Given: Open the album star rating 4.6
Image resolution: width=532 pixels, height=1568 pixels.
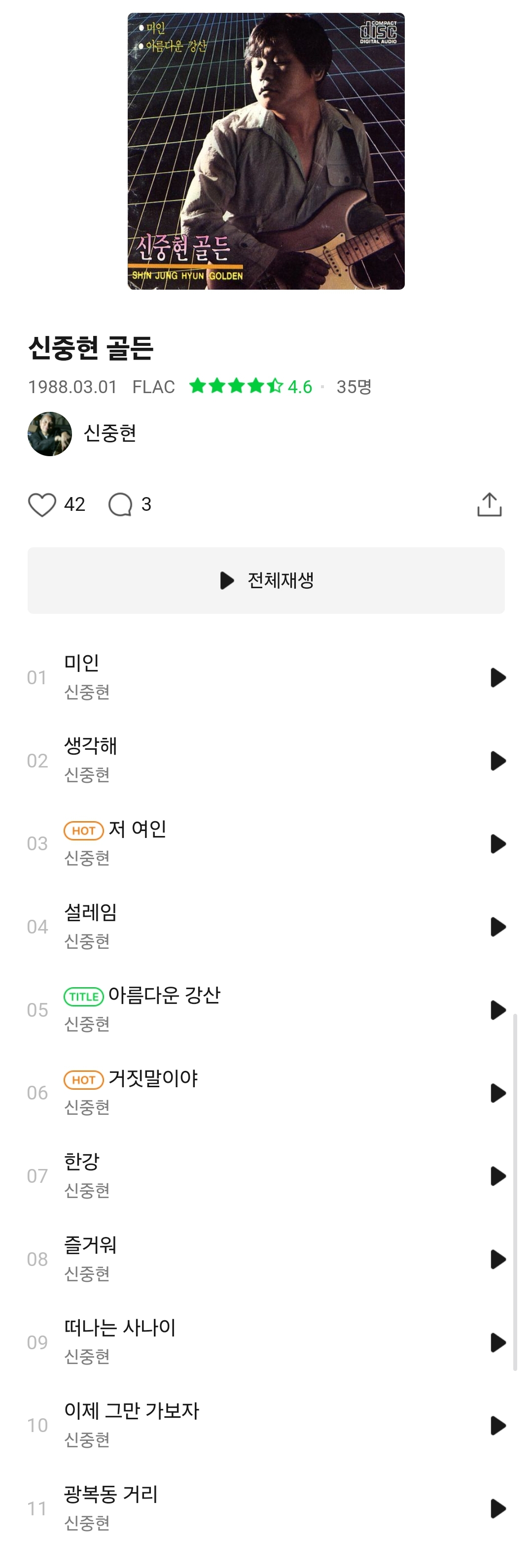Looking at the screenshot, I should click(x=250, y=387).
